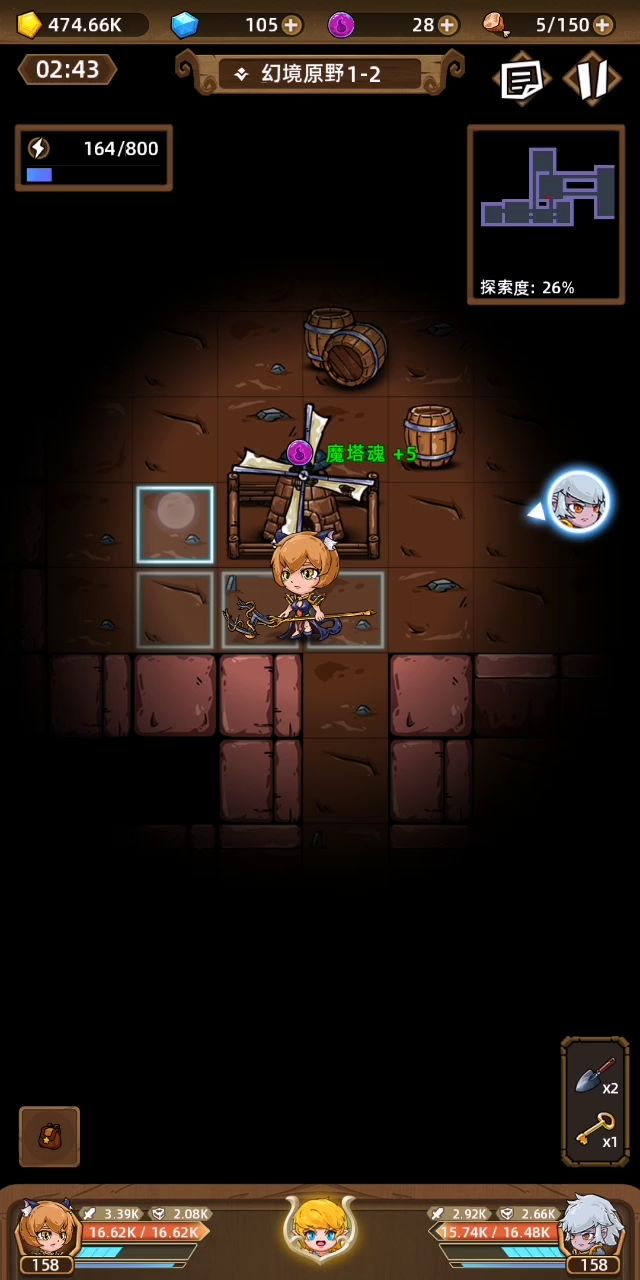This screenshot has width=640, height=1280.
Task: Break the two stacked barrels
Action: pos(344,347)
